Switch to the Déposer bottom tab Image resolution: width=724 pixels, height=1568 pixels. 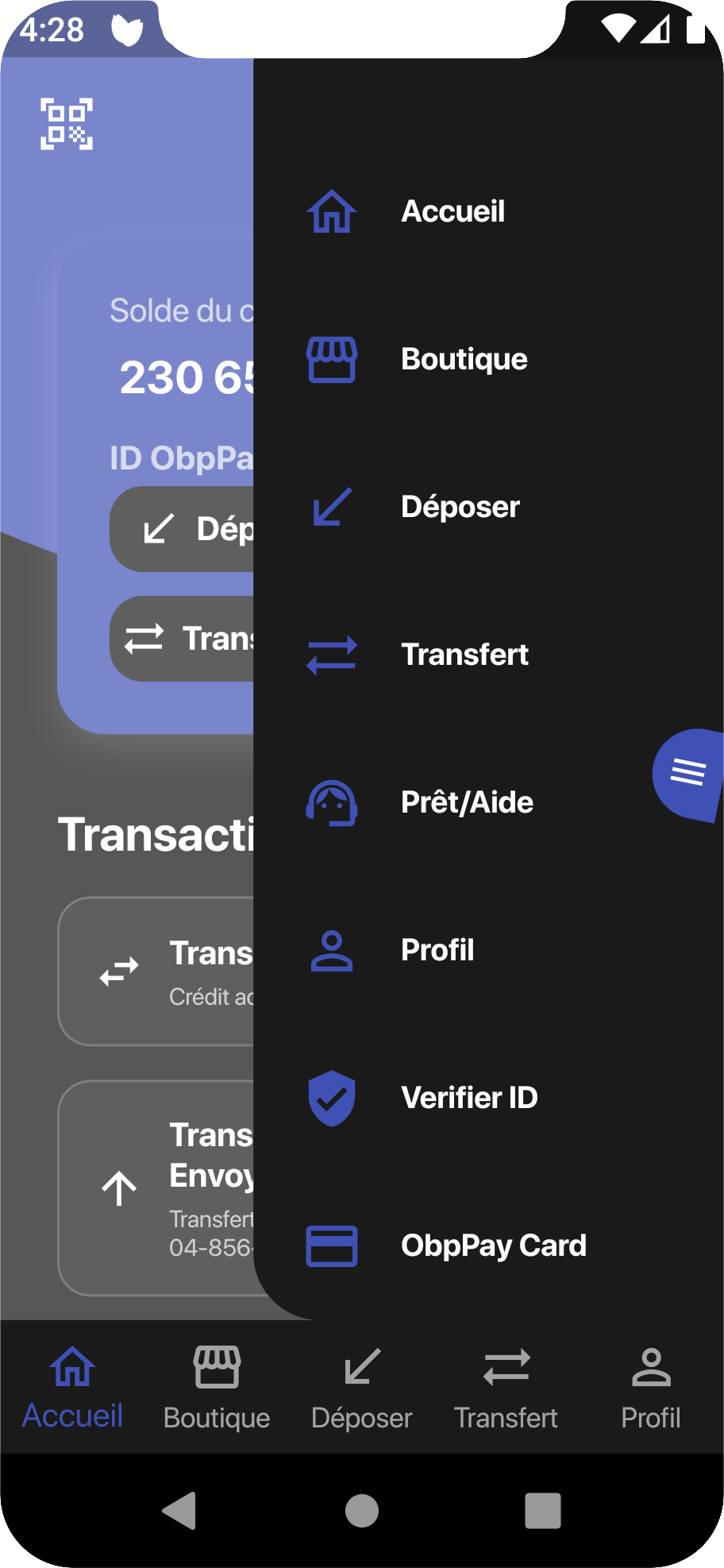click(x=362, y=1388)
